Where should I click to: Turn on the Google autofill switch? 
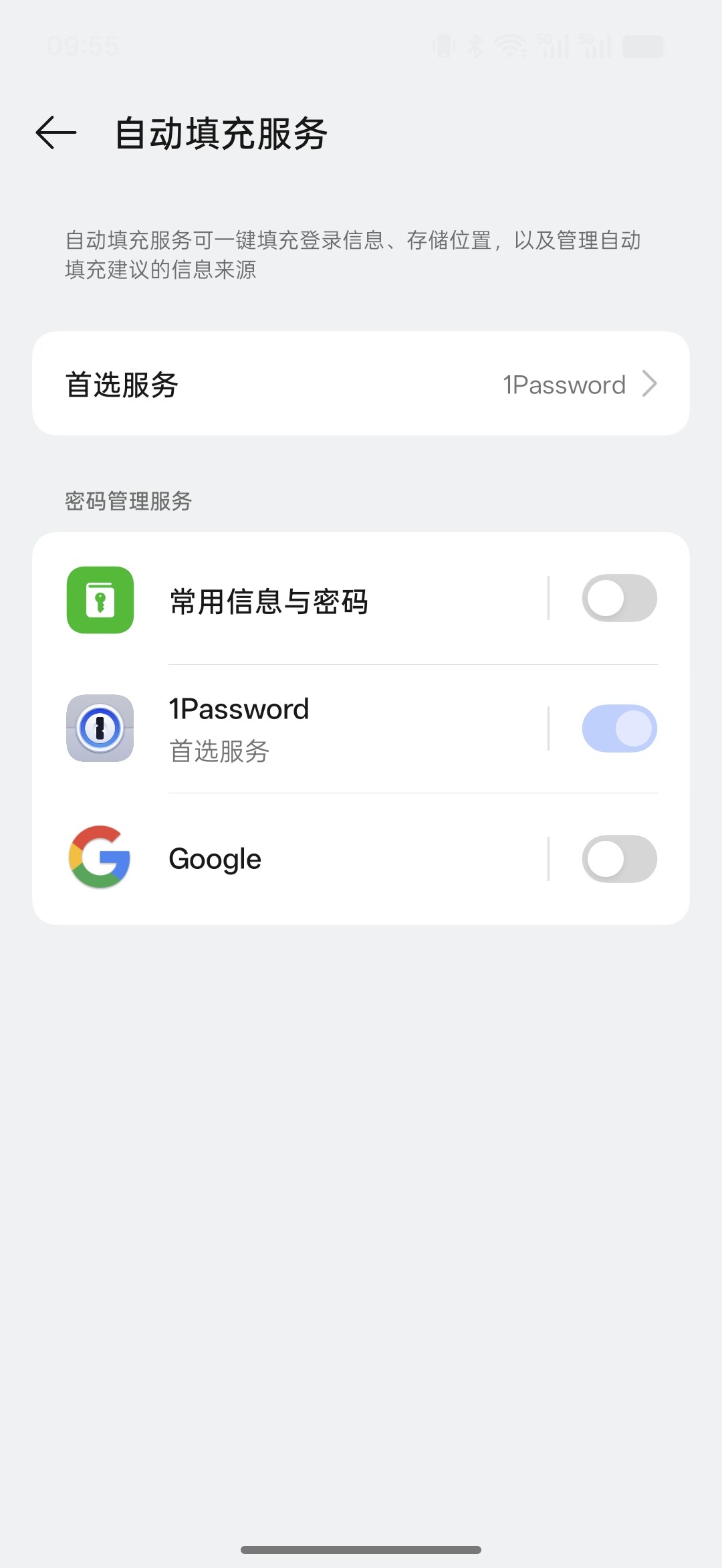(x=619, y=859)
